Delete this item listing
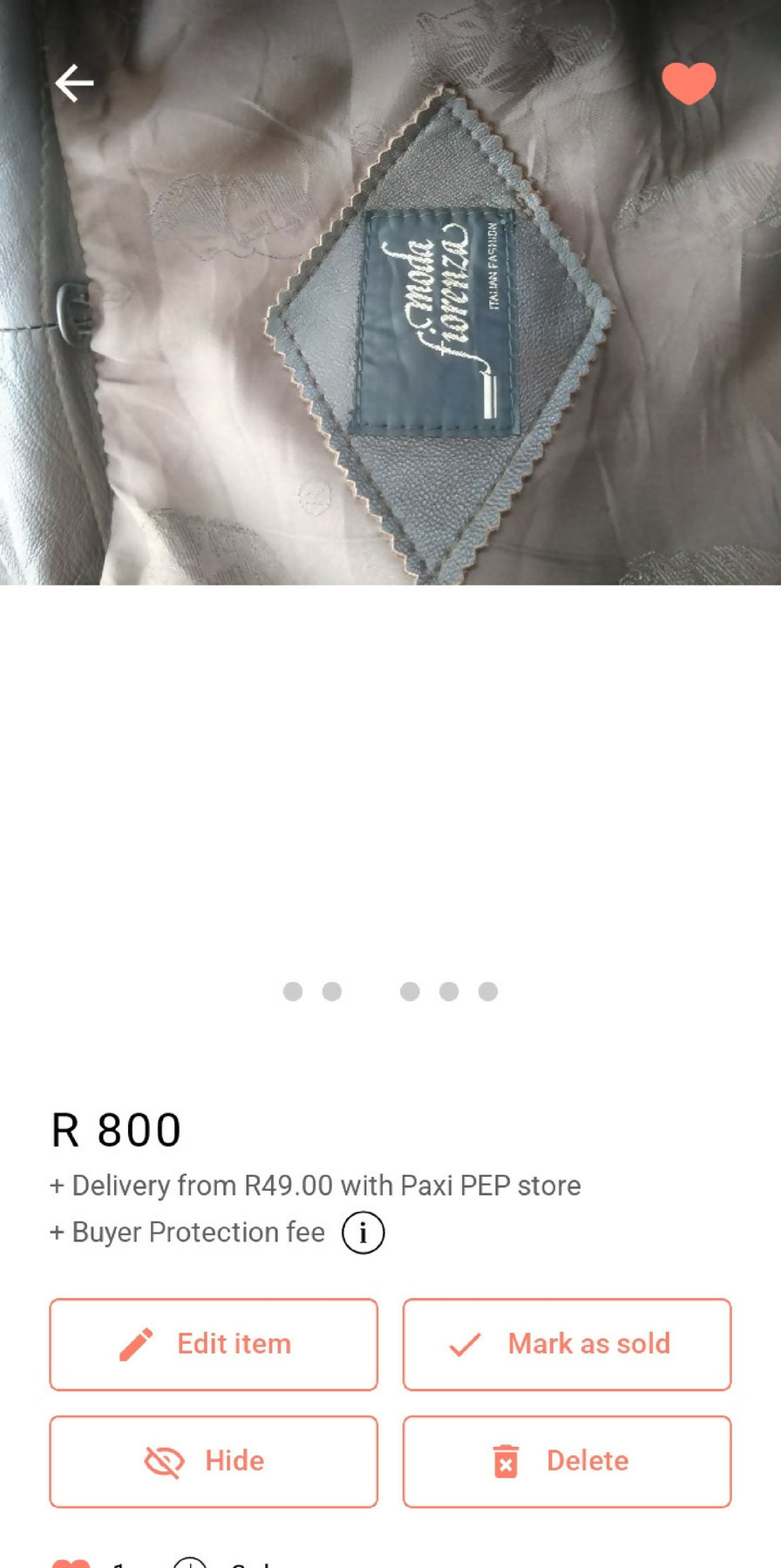The height and width of the screenshot is (1568, 781). 567,1461
